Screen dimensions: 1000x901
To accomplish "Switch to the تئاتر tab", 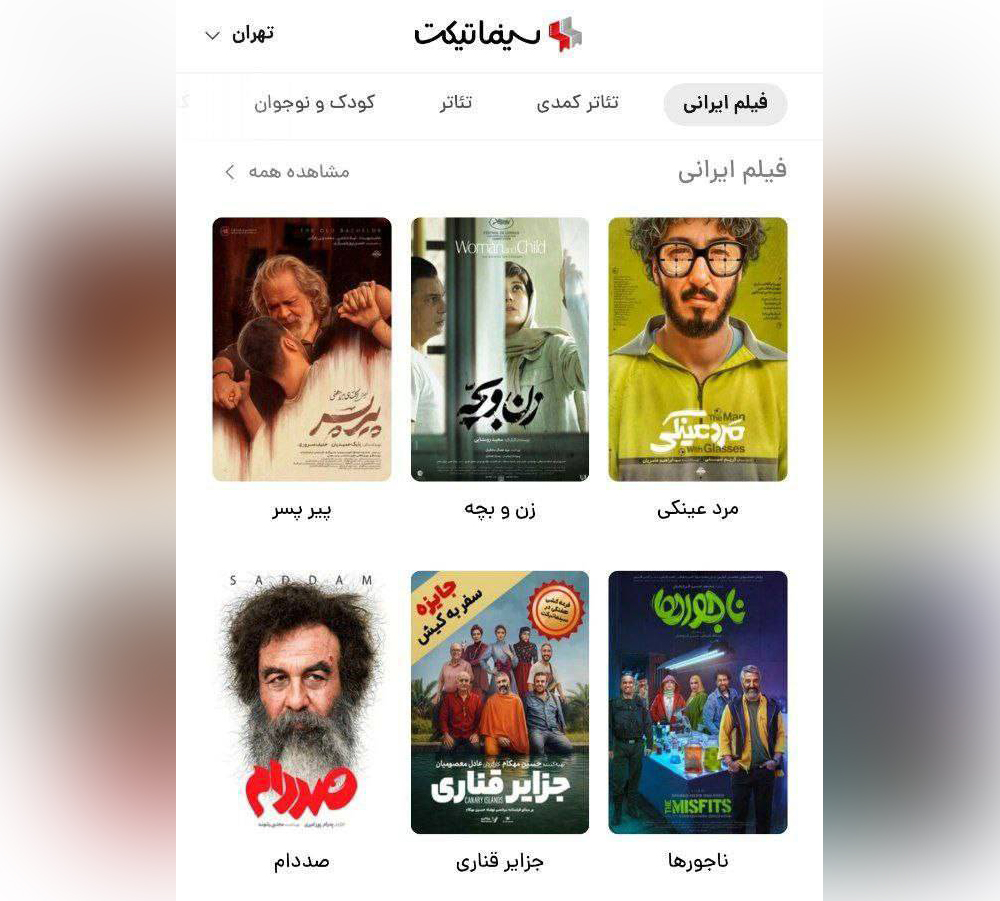I will click(x=456, y=103).
